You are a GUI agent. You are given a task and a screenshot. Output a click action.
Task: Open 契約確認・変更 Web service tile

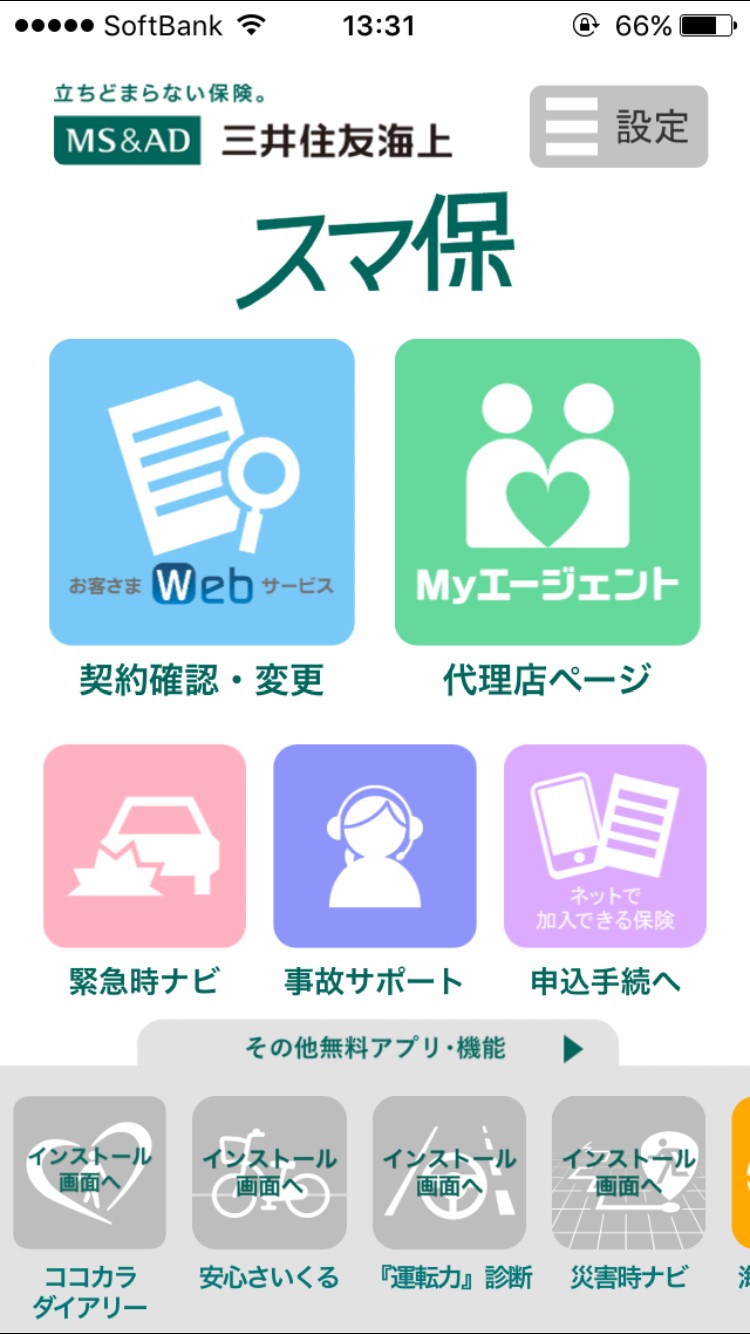click(x=202, y=492)
